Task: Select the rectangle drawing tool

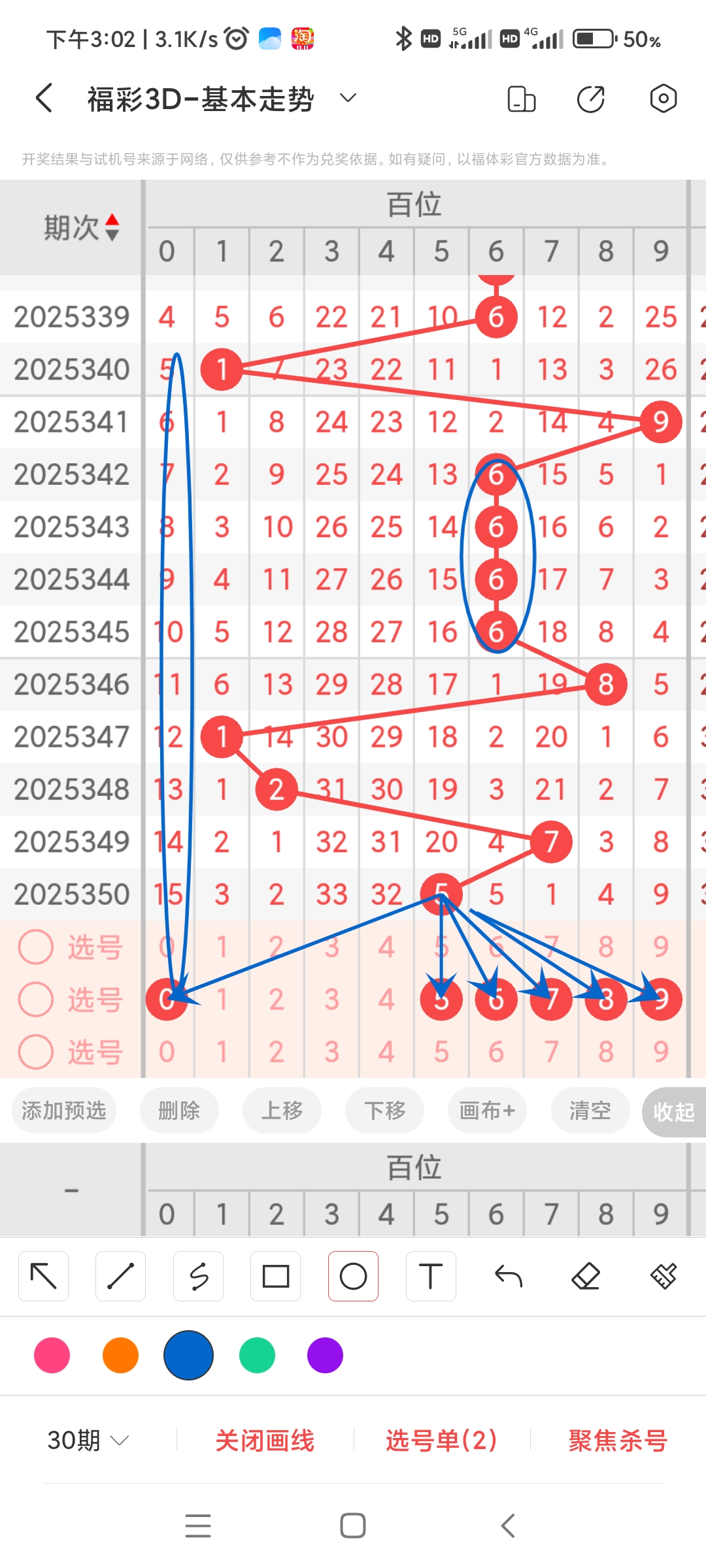Action: point(276,1275)
